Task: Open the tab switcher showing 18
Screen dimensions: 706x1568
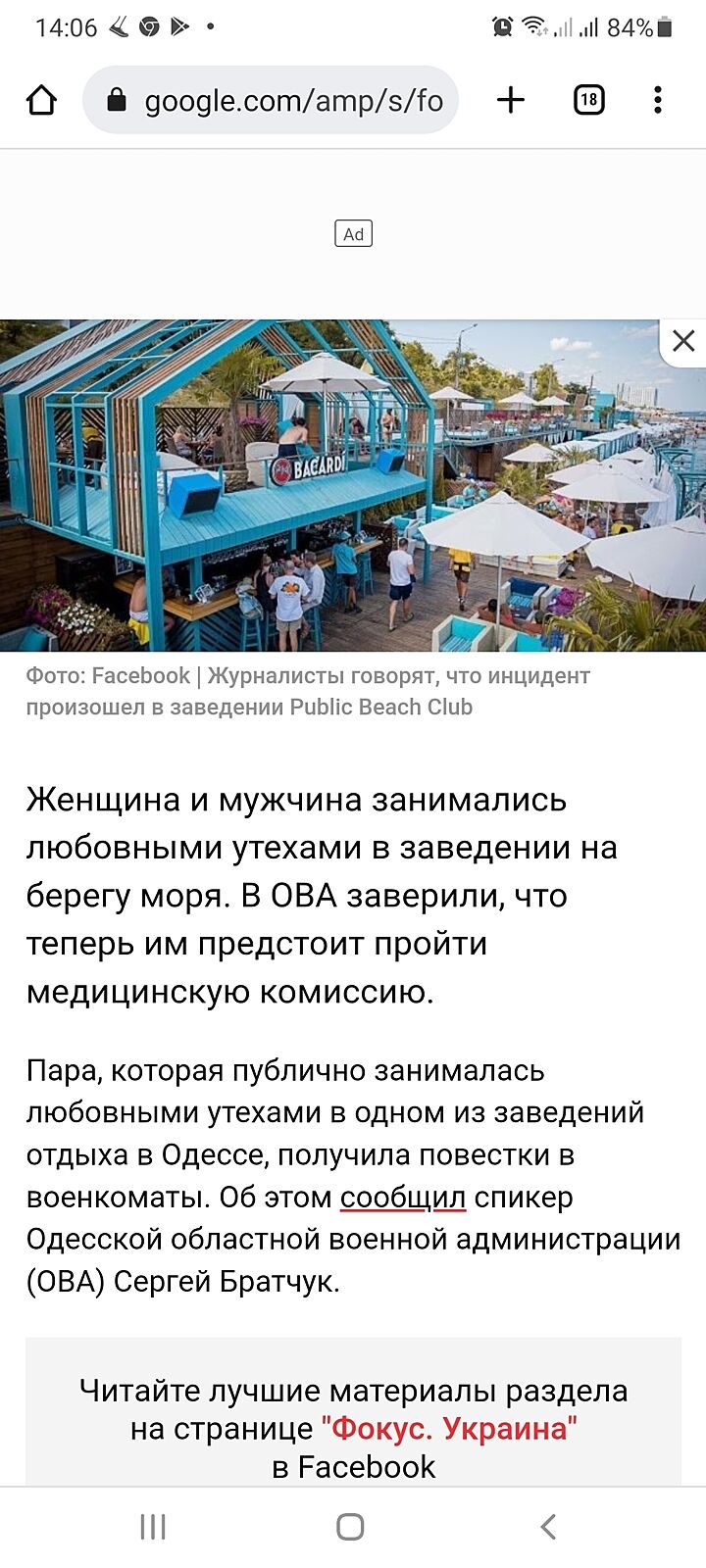Action: click(x=588, y=100)
